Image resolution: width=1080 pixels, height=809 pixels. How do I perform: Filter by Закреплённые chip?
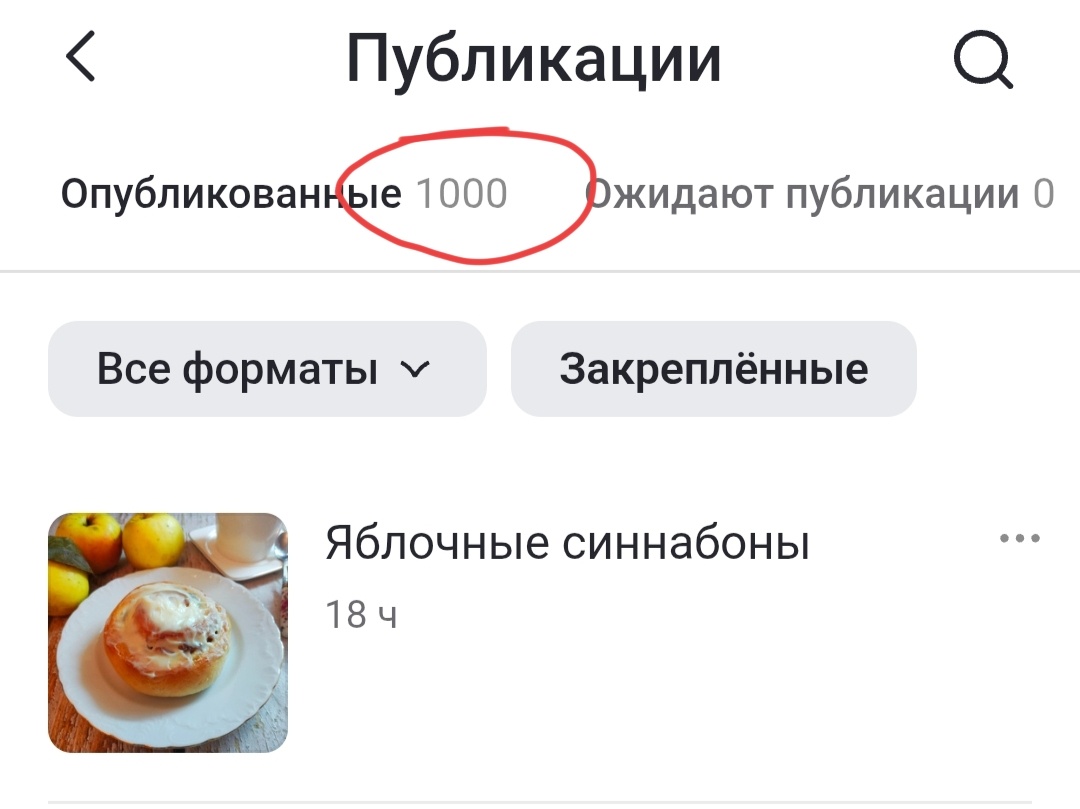pos(713,369)
